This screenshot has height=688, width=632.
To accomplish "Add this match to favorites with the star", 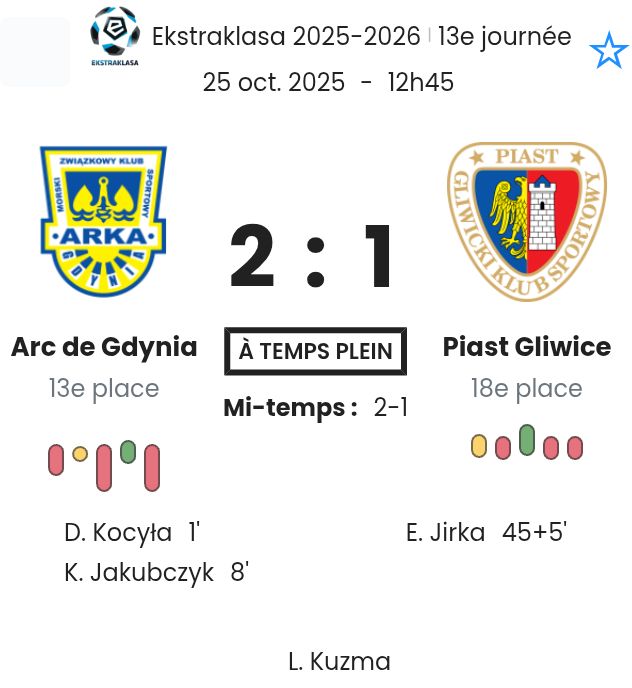I will click(608, 50).
